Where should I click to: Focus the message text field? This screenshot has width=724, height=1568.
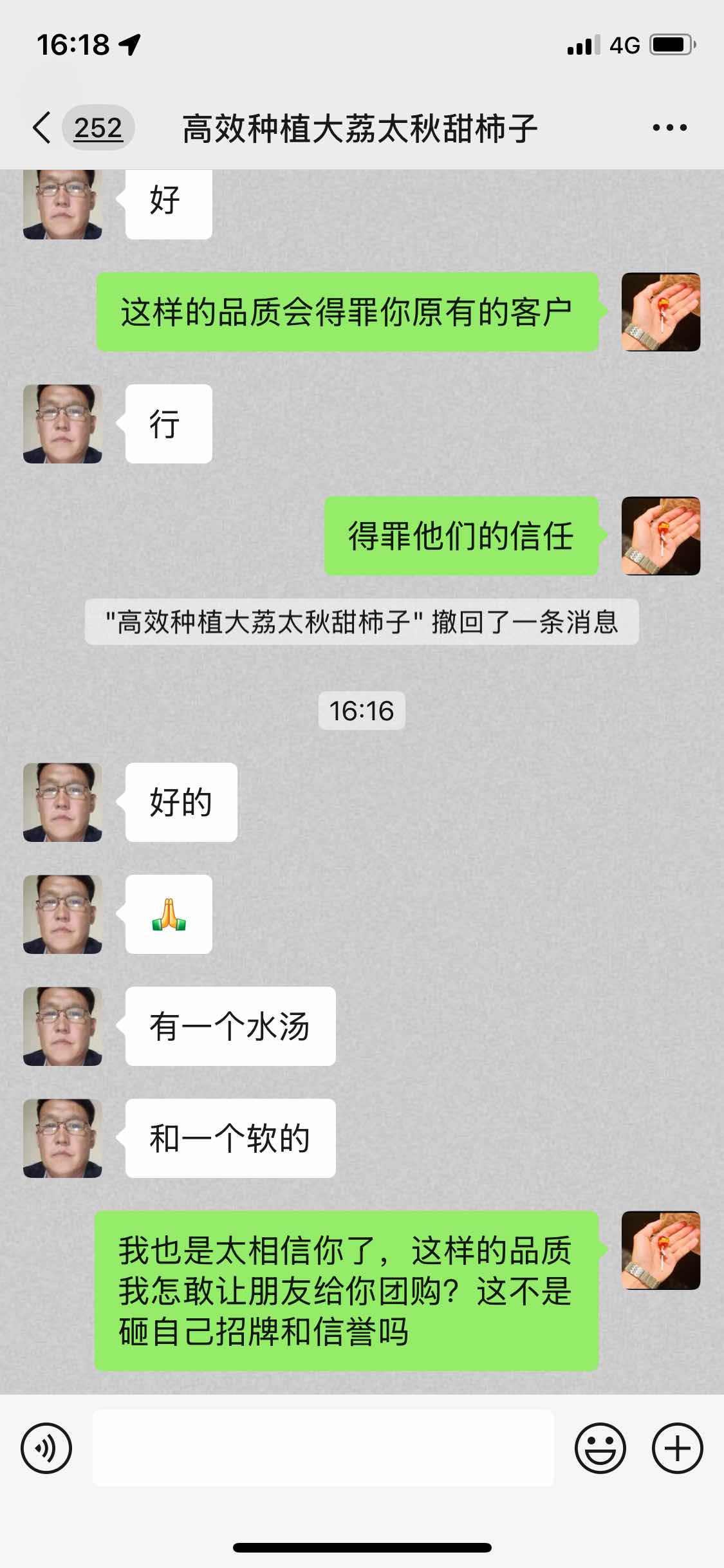pyautogui.click(x=323, y=1448)
